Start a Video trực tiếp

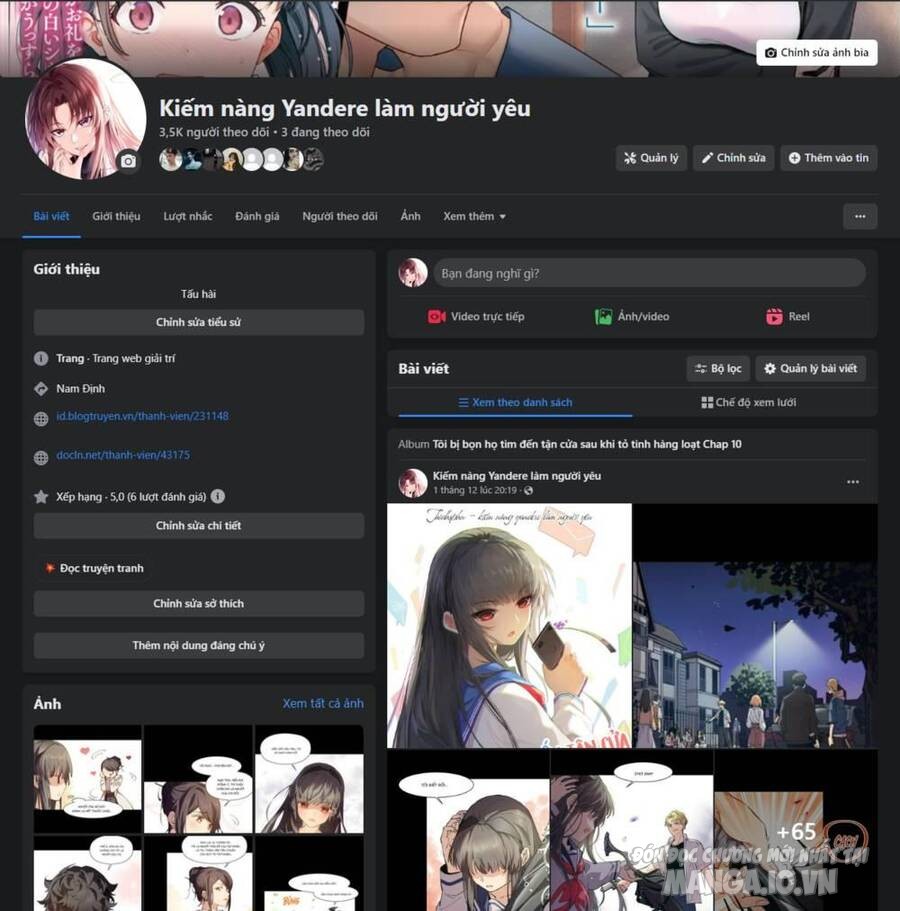(x=476, y=317)
